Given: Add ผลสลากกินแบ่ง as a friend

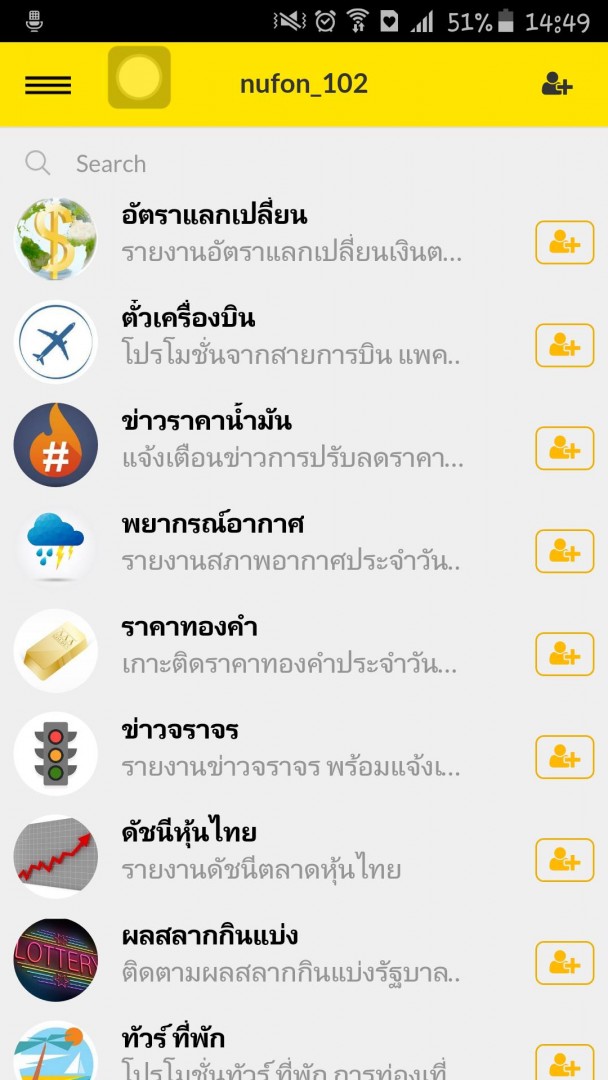Looking at the screenshot, I should tap(564, 963).
